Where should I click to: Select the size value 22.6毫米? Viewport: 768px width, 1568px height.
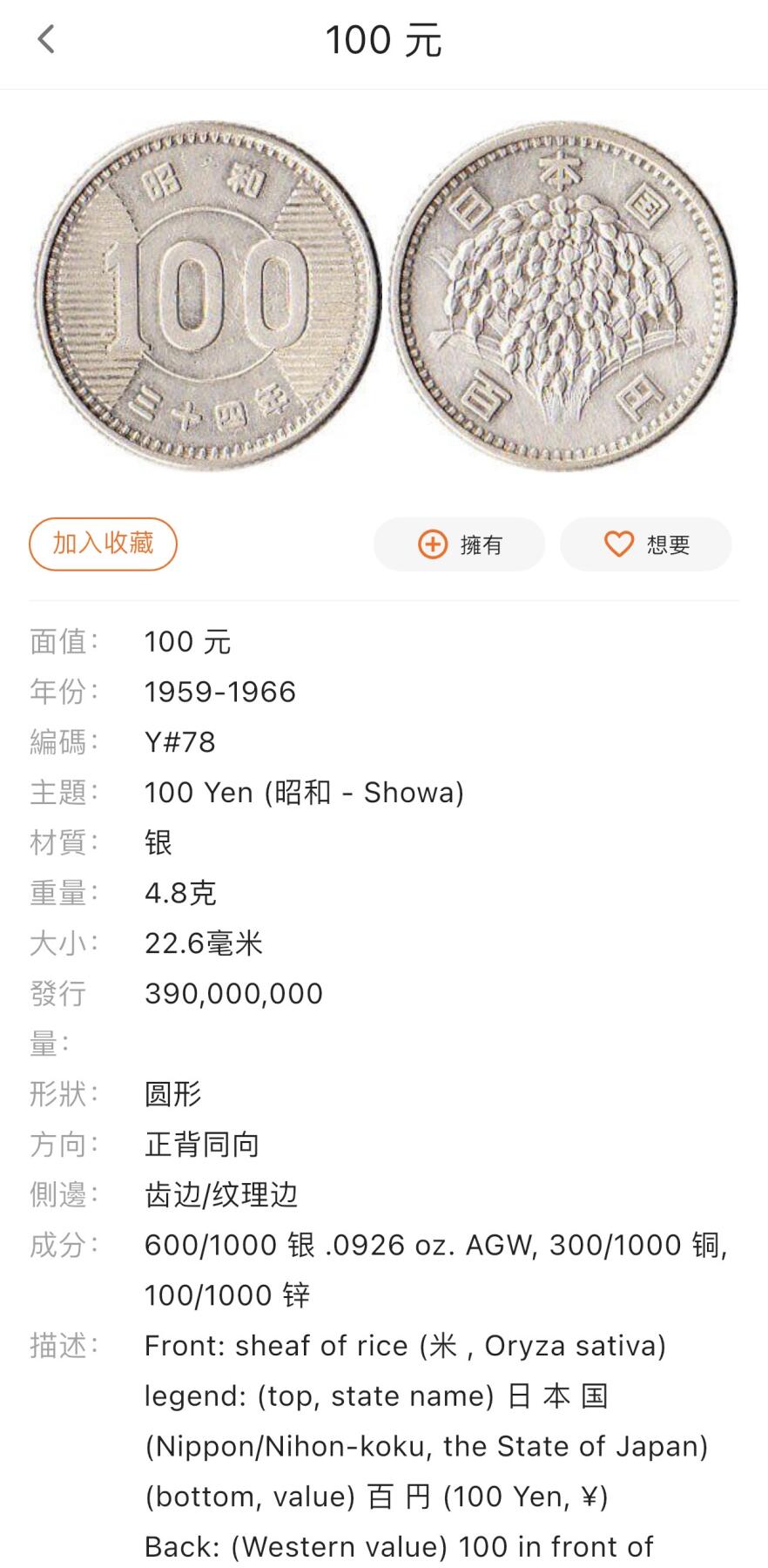click(x=205, y=942)
